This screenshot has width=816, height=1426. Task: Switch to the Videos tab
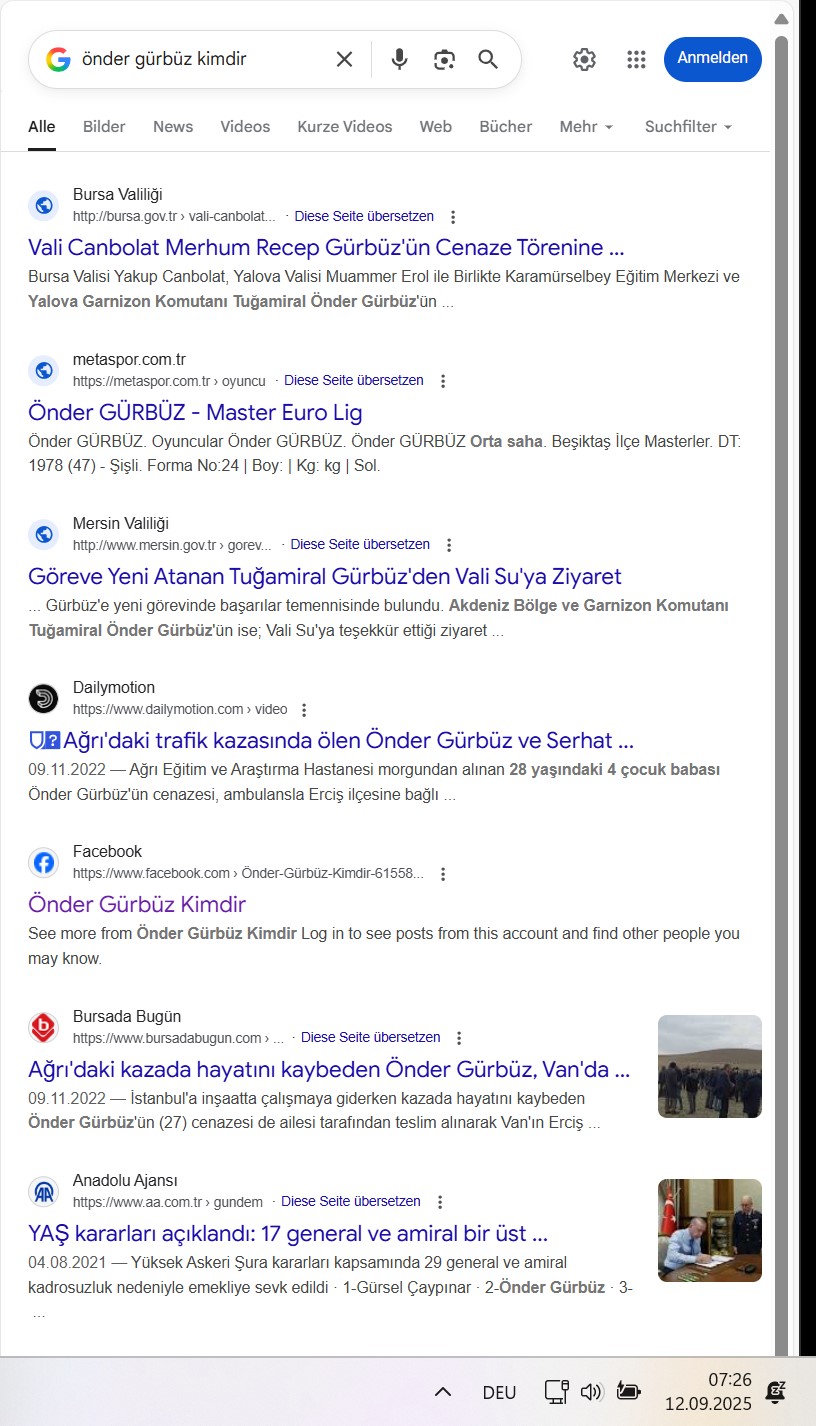[x=245, y=127]
